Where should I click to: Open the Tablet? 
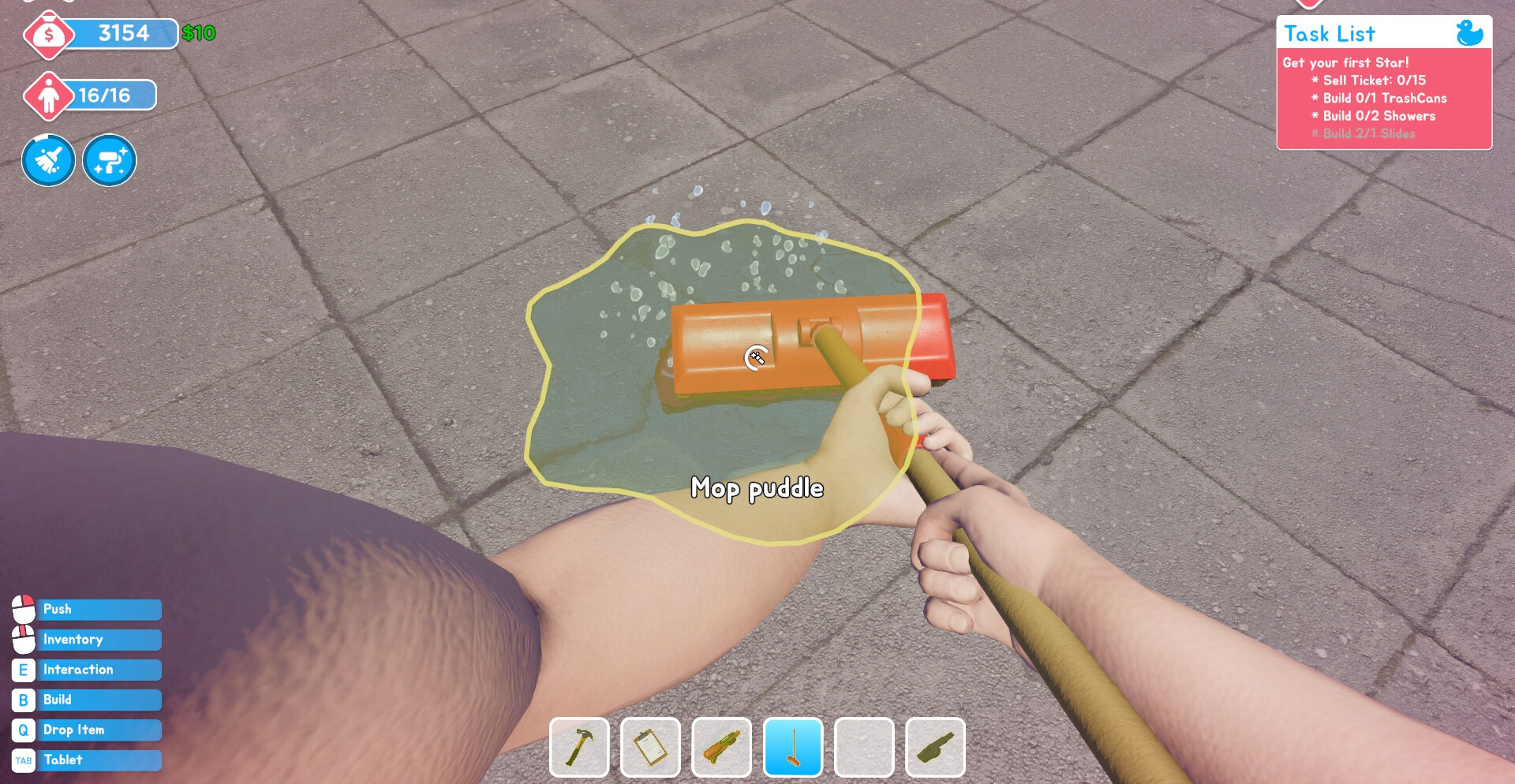pos(87,760)
